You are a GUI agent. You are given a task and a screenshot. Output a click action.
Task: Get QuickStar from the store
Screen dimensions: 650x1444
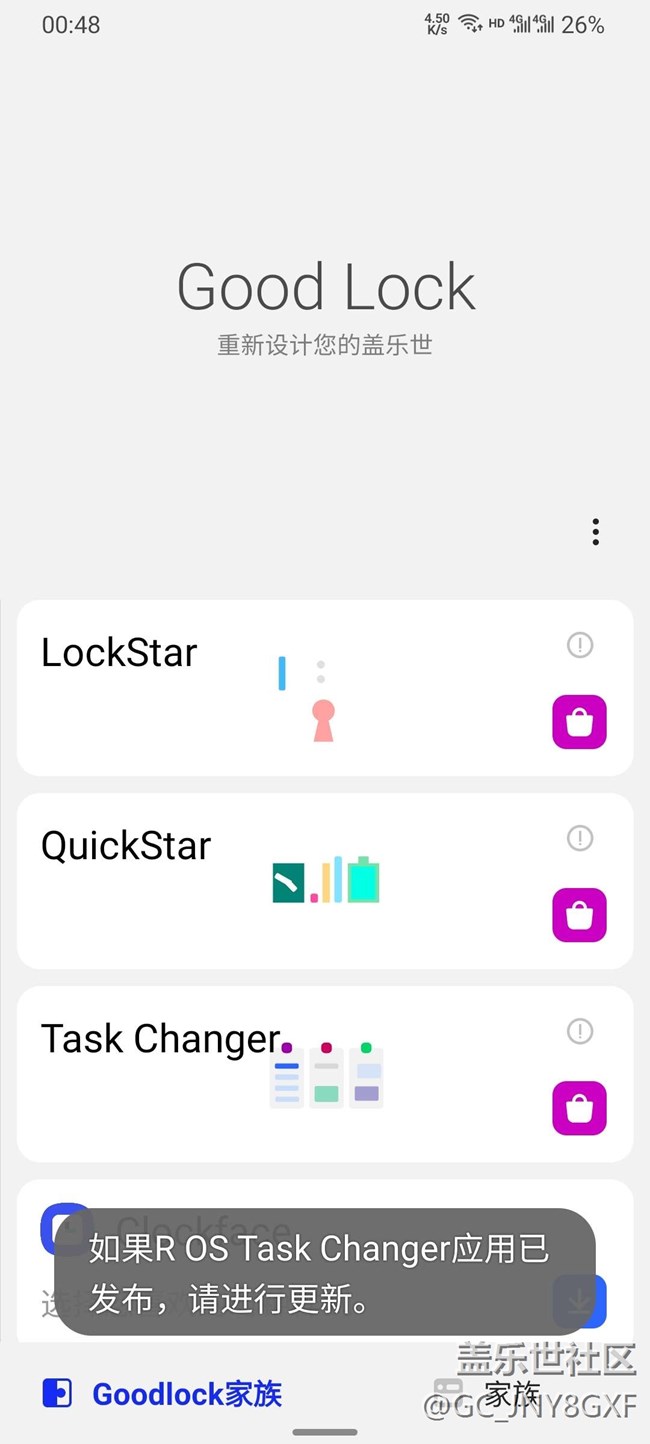click(x=580, y=915)
